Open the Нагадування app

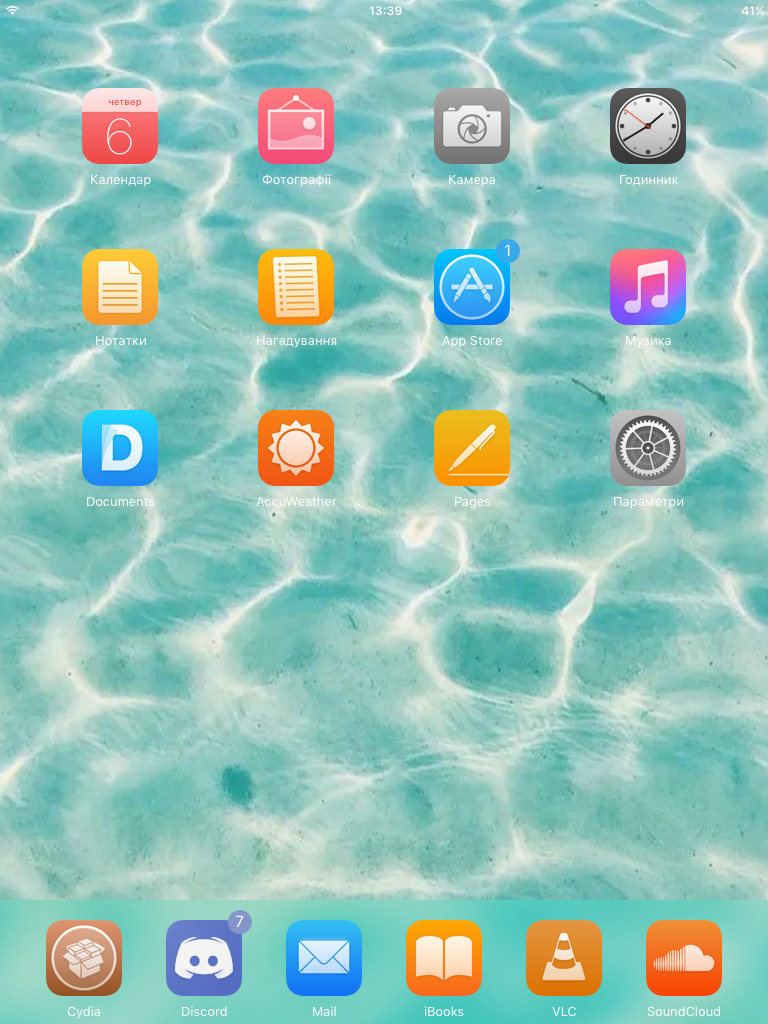tap(296, 287)
